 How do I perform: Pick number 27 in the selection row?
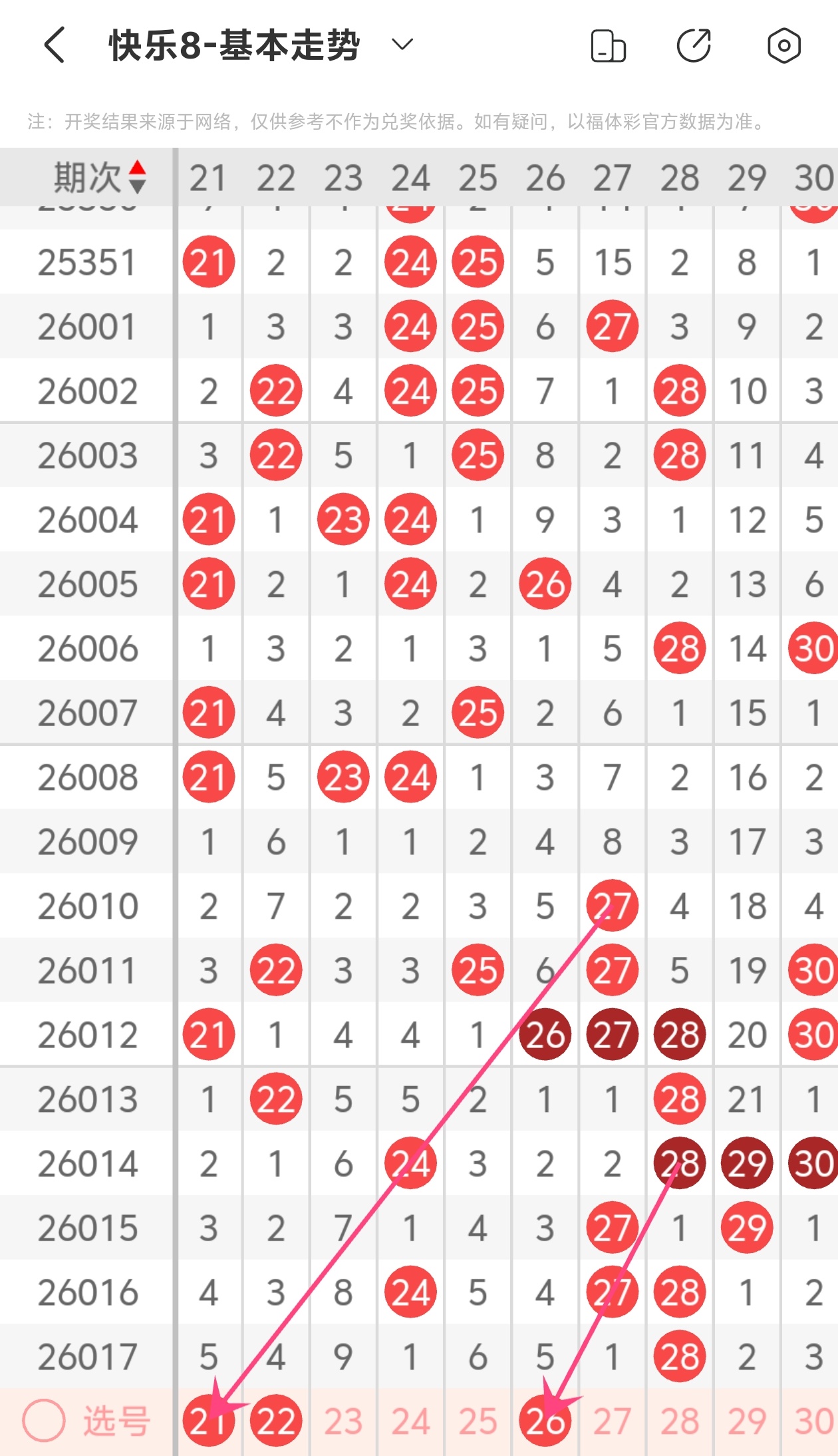pos(612,1421)
